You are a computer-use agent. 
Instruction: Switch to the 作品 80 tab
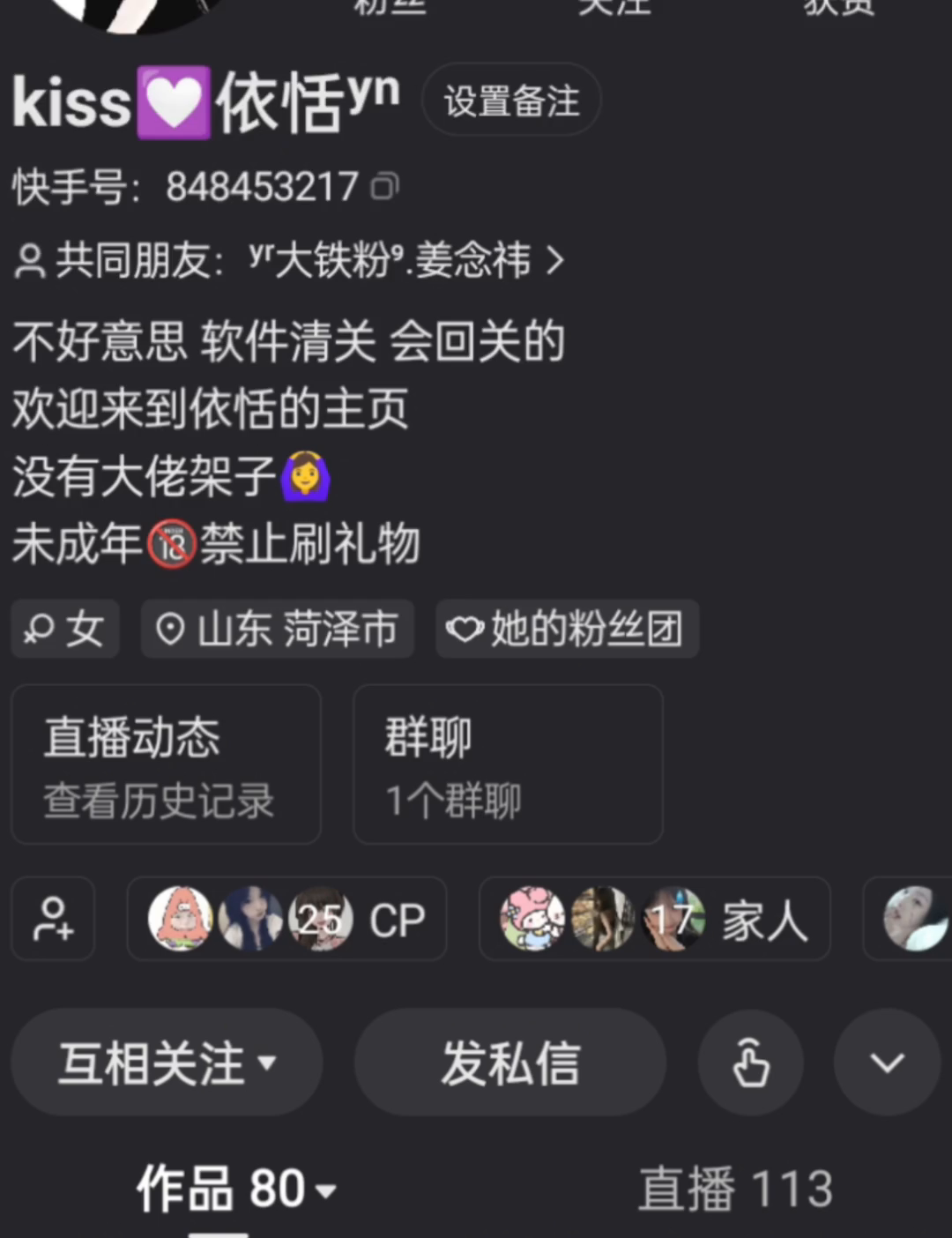pyautogui.click(x=236, y=1189)
